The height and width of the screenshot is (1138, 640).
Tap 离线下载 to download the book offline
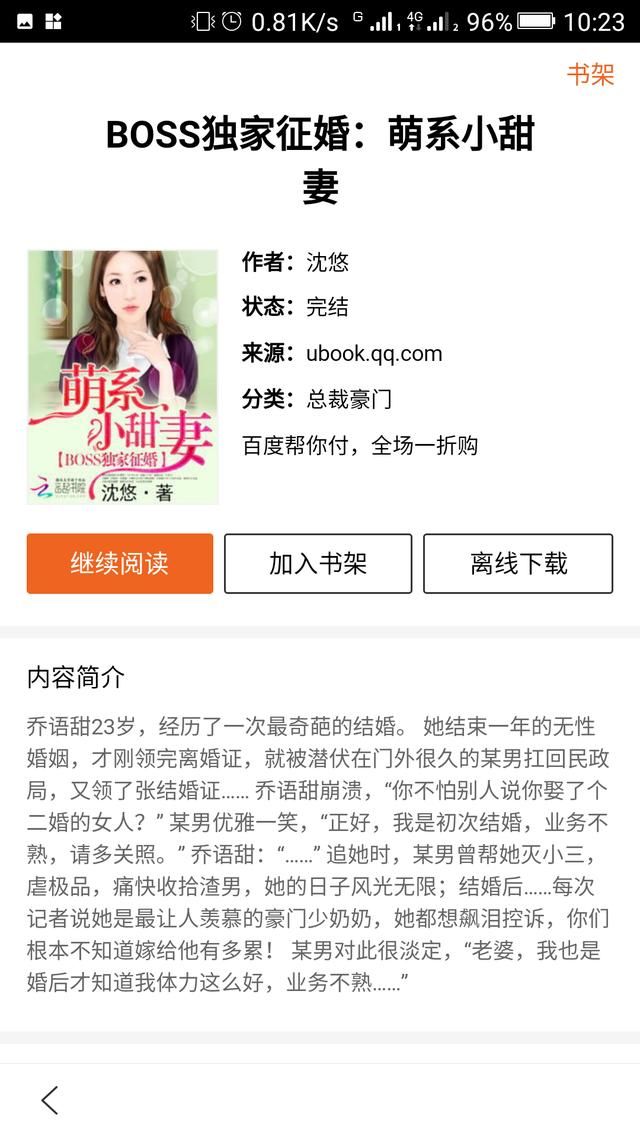coord(518,563)
